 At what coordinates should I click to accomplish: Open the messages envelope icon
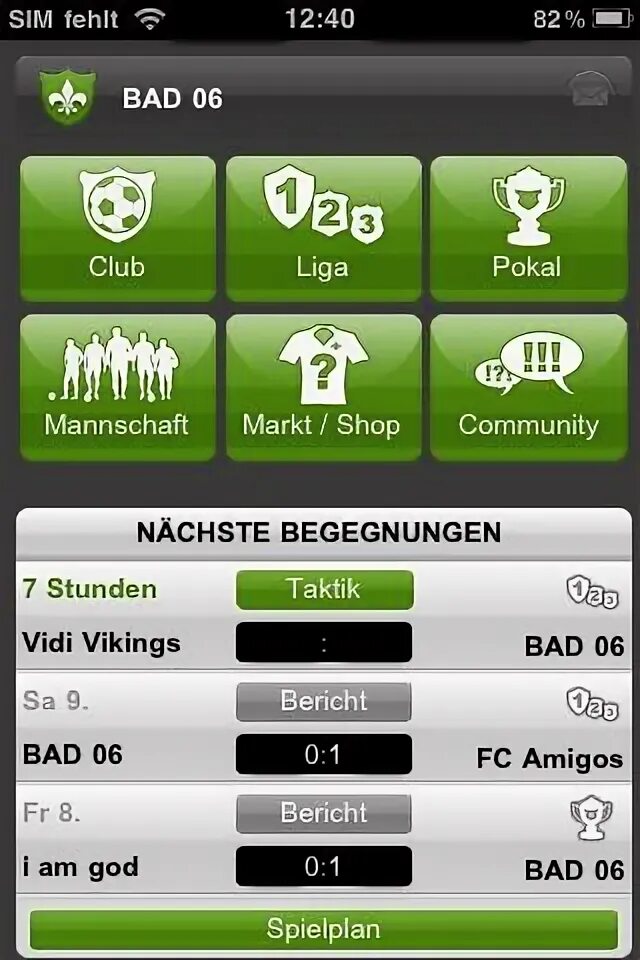592,92
